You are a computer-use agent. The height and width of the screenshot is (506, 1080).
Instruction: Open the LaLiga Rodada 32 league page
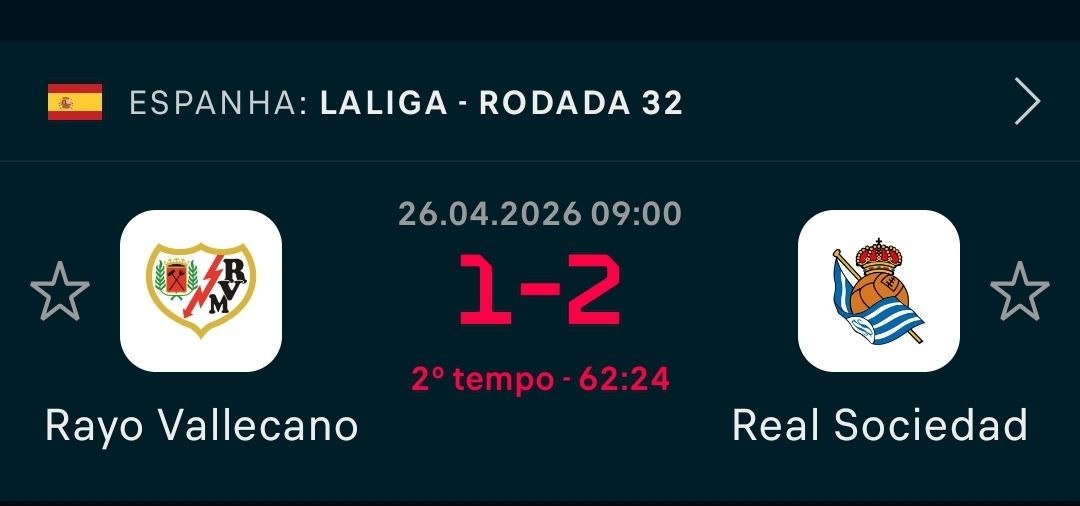click(x=500, y=102)
